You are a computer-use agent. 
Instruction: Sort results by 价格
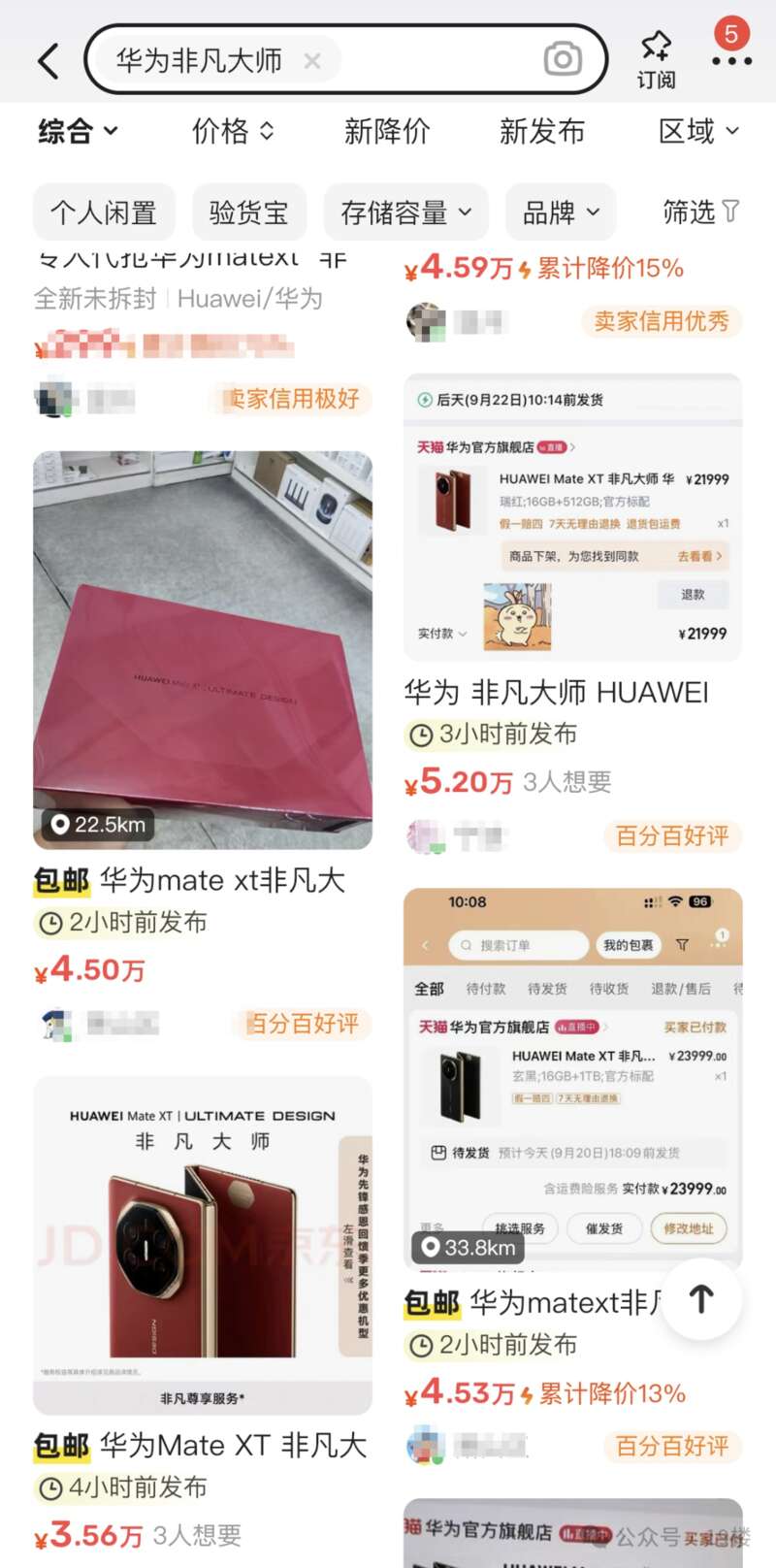[x=233, y=131]
